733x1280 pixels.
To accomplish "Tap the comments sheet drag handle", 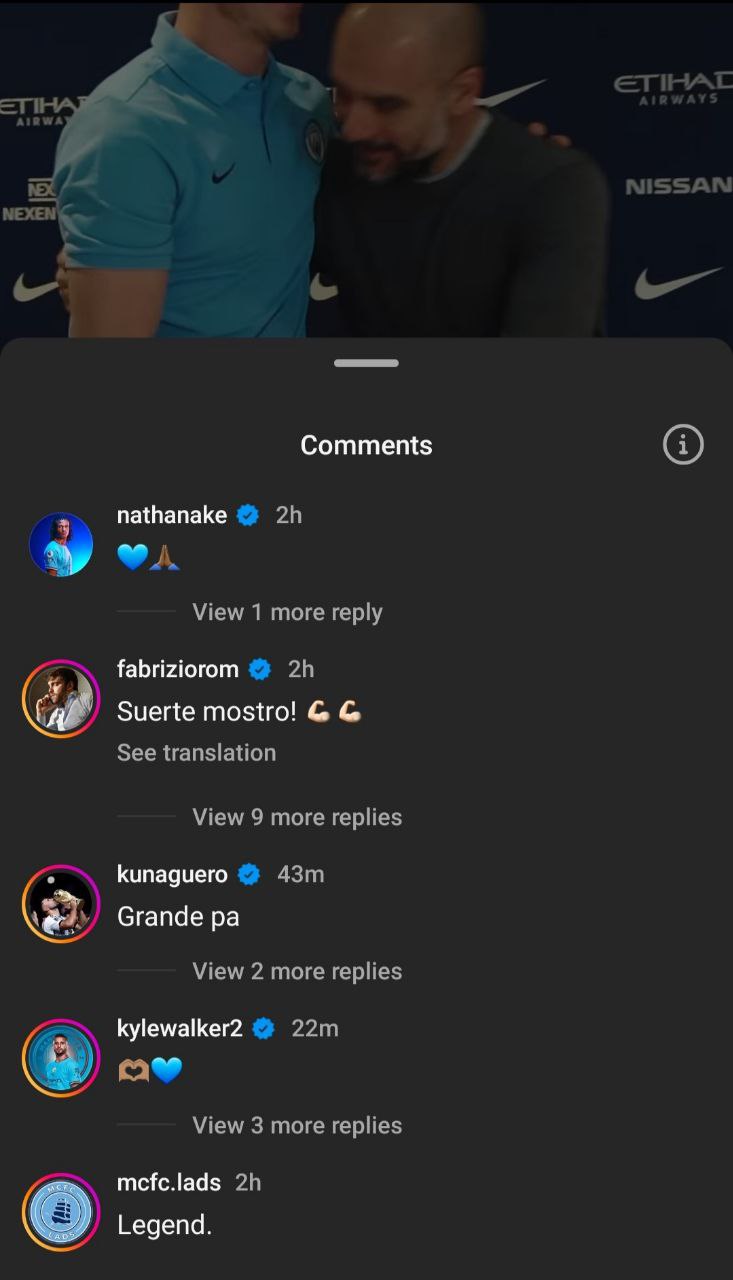I will pyautogui.click(x=366, y=363).
